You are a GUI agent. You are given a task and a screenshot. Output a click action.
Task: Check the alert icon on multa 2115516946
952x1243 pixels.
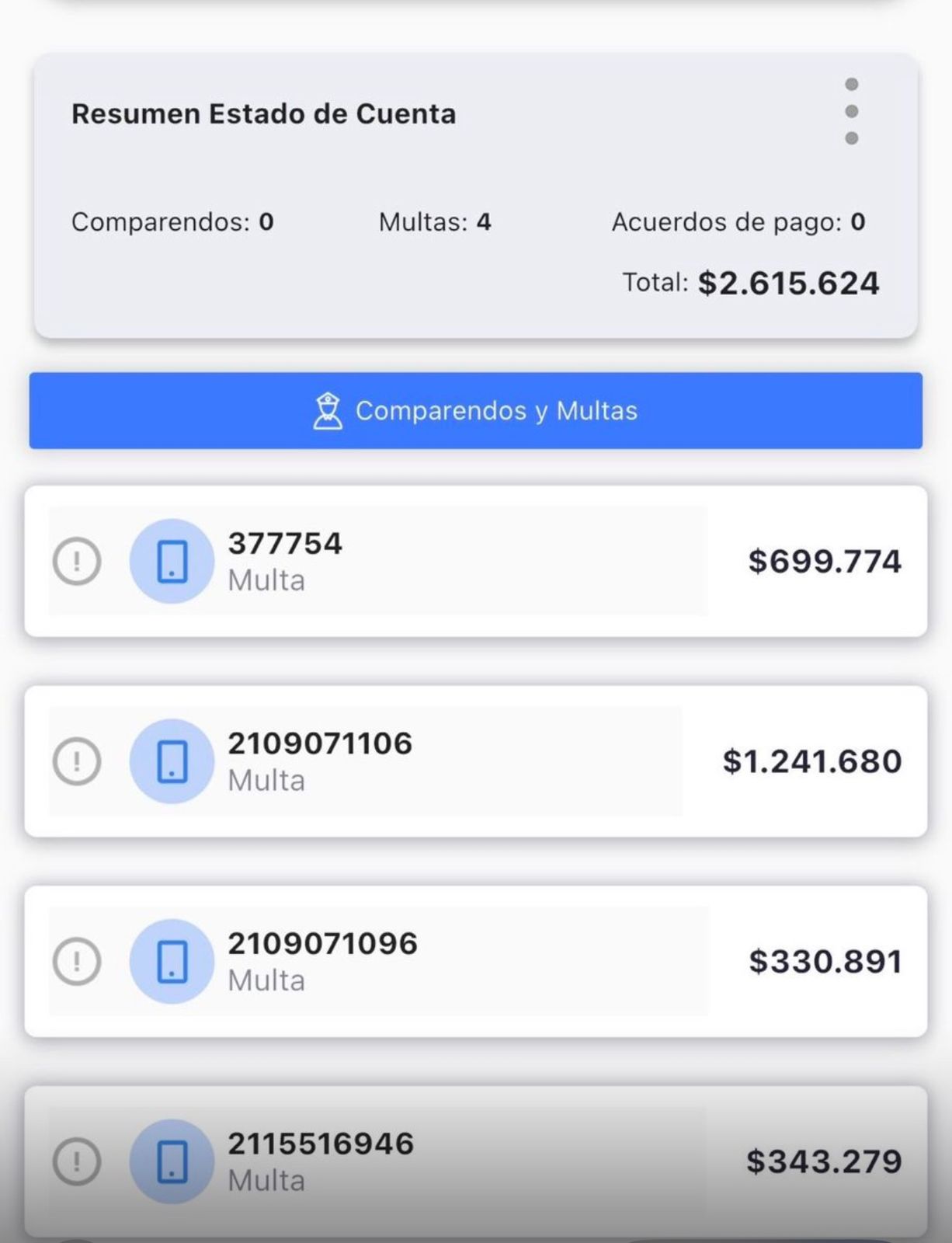[77, 1161]
